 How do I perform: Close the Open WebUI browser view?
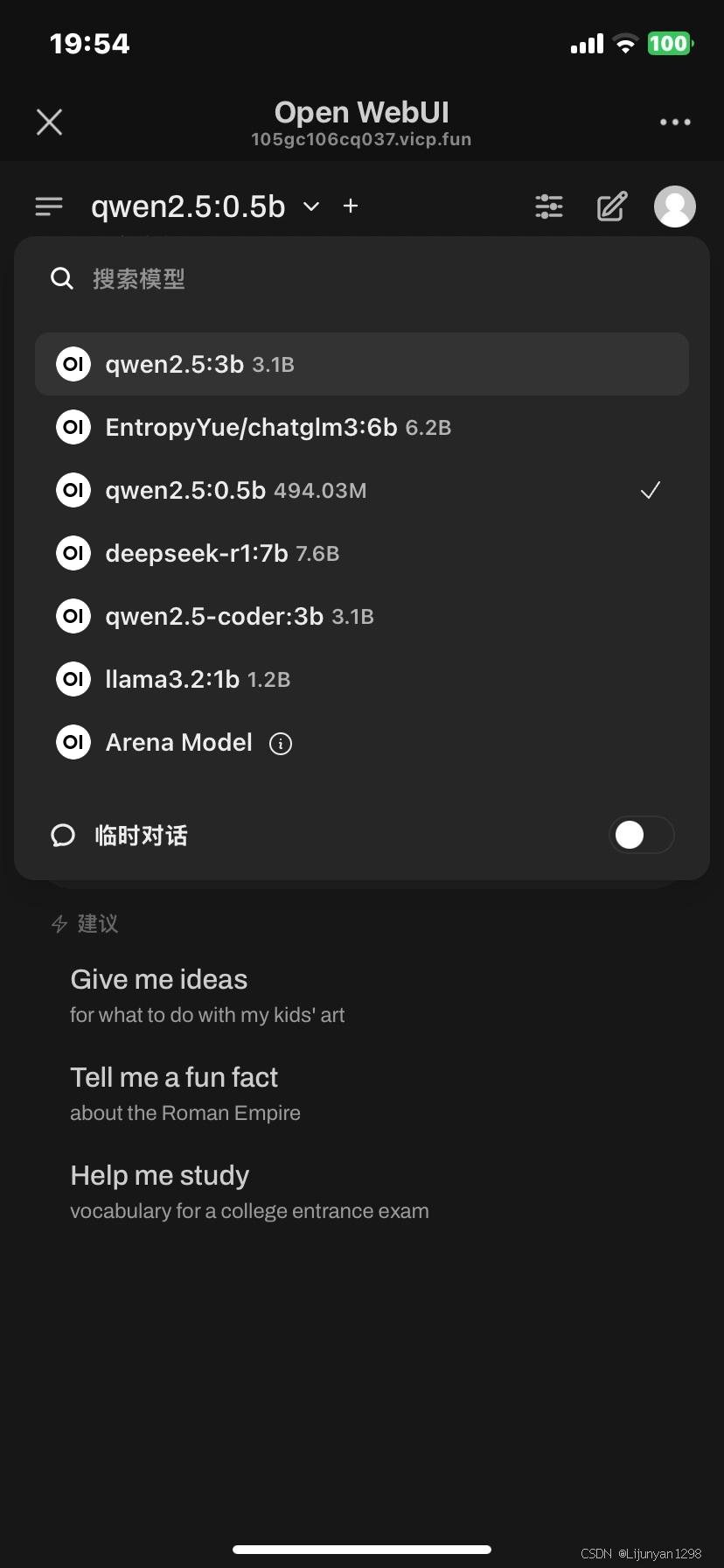(x=50, y=122)
